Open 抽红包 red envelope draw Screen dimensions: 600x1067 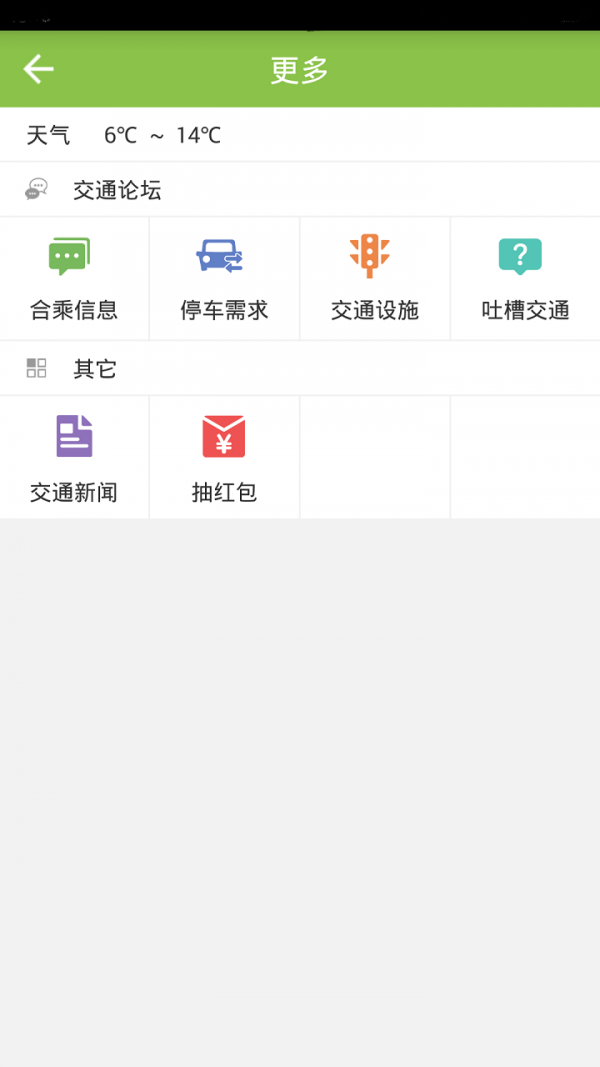pos(224,457)
